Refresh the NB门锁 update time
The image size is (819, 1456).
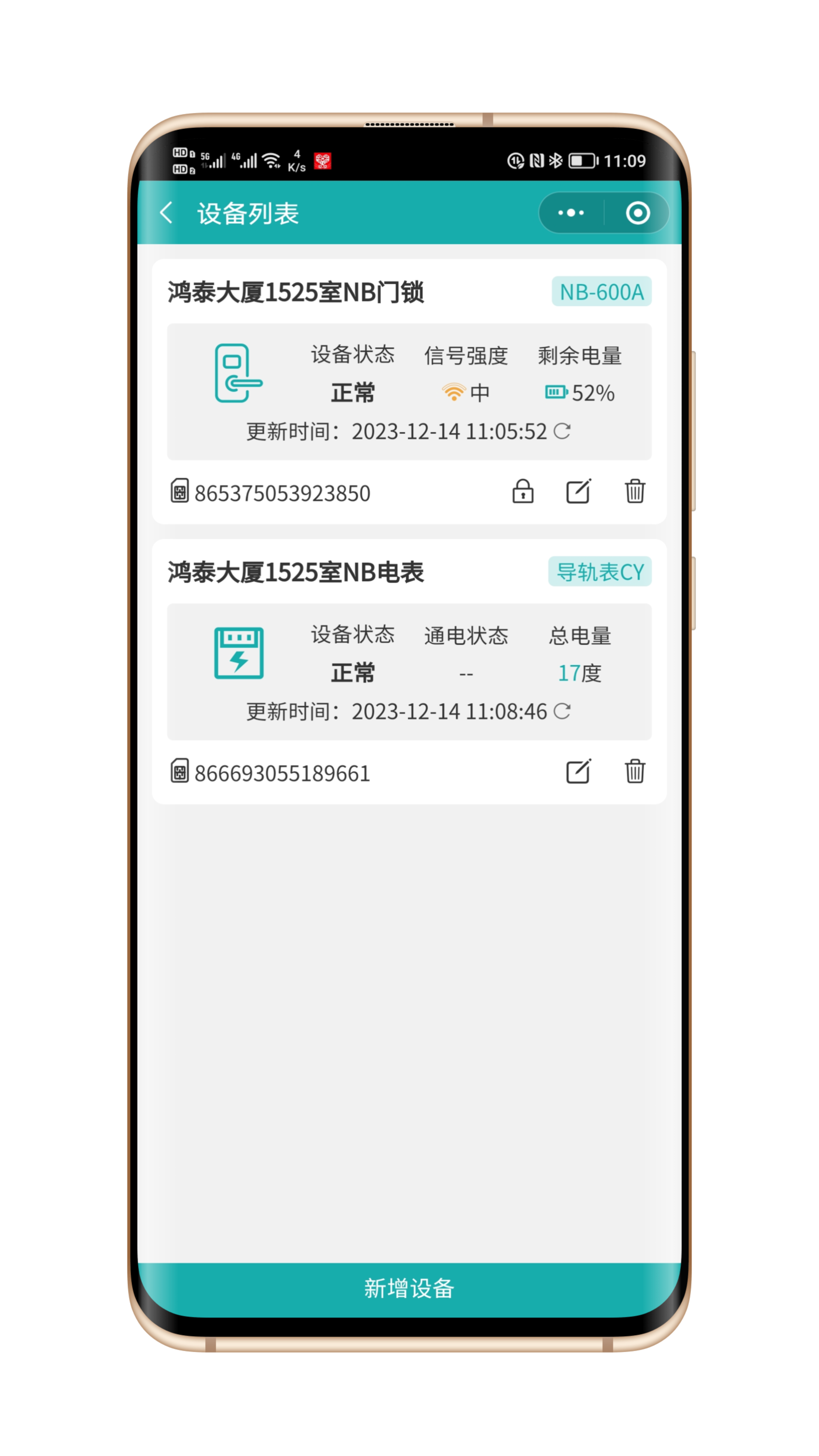pos(562,431)
